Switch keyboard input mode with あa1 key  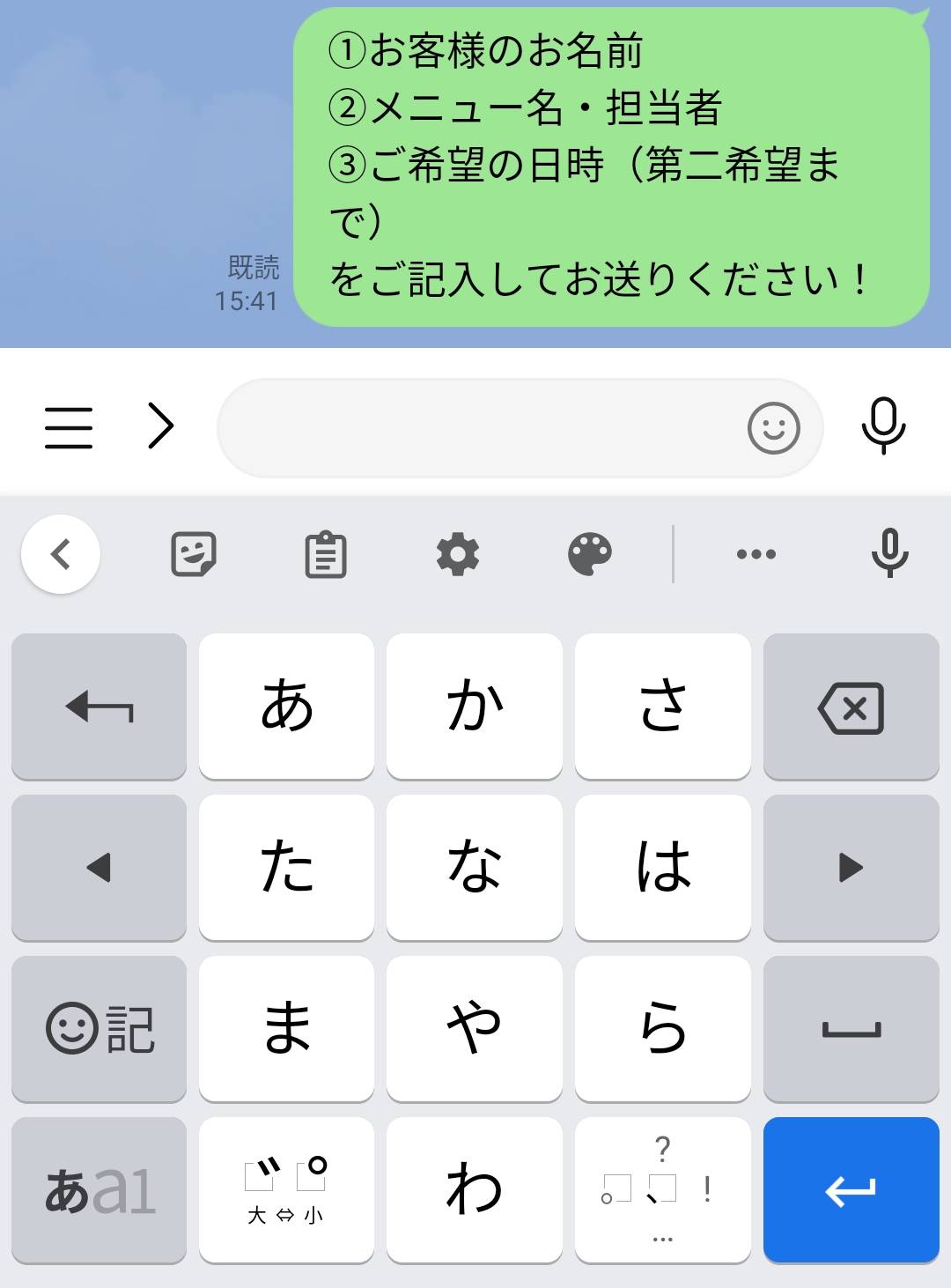pos(100,1190)
